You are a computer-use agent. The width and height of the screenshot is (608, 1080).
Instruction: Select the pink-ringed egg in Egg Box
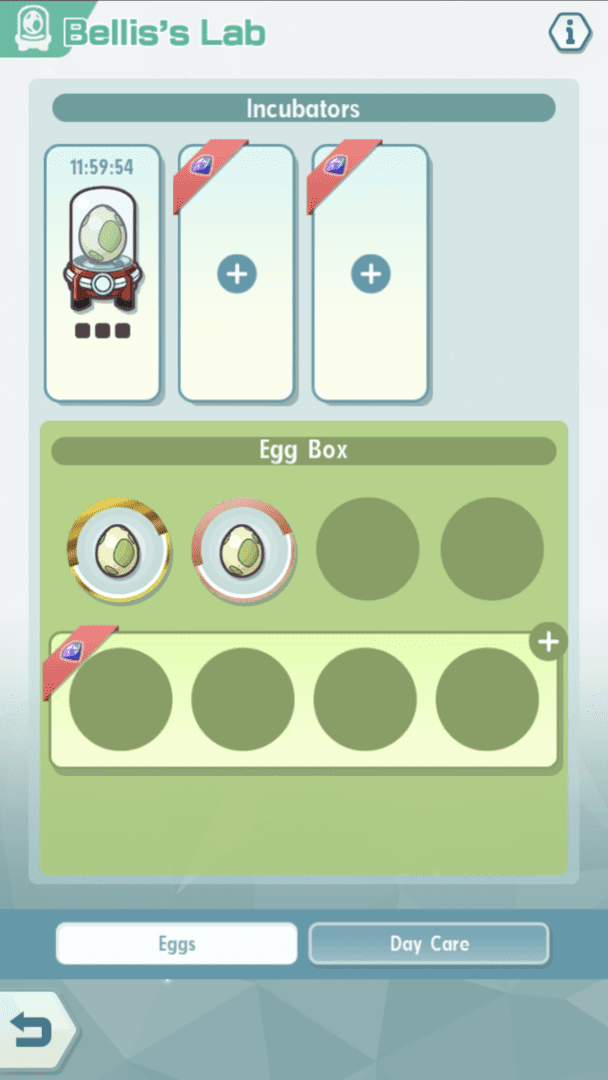pos(243,548)
